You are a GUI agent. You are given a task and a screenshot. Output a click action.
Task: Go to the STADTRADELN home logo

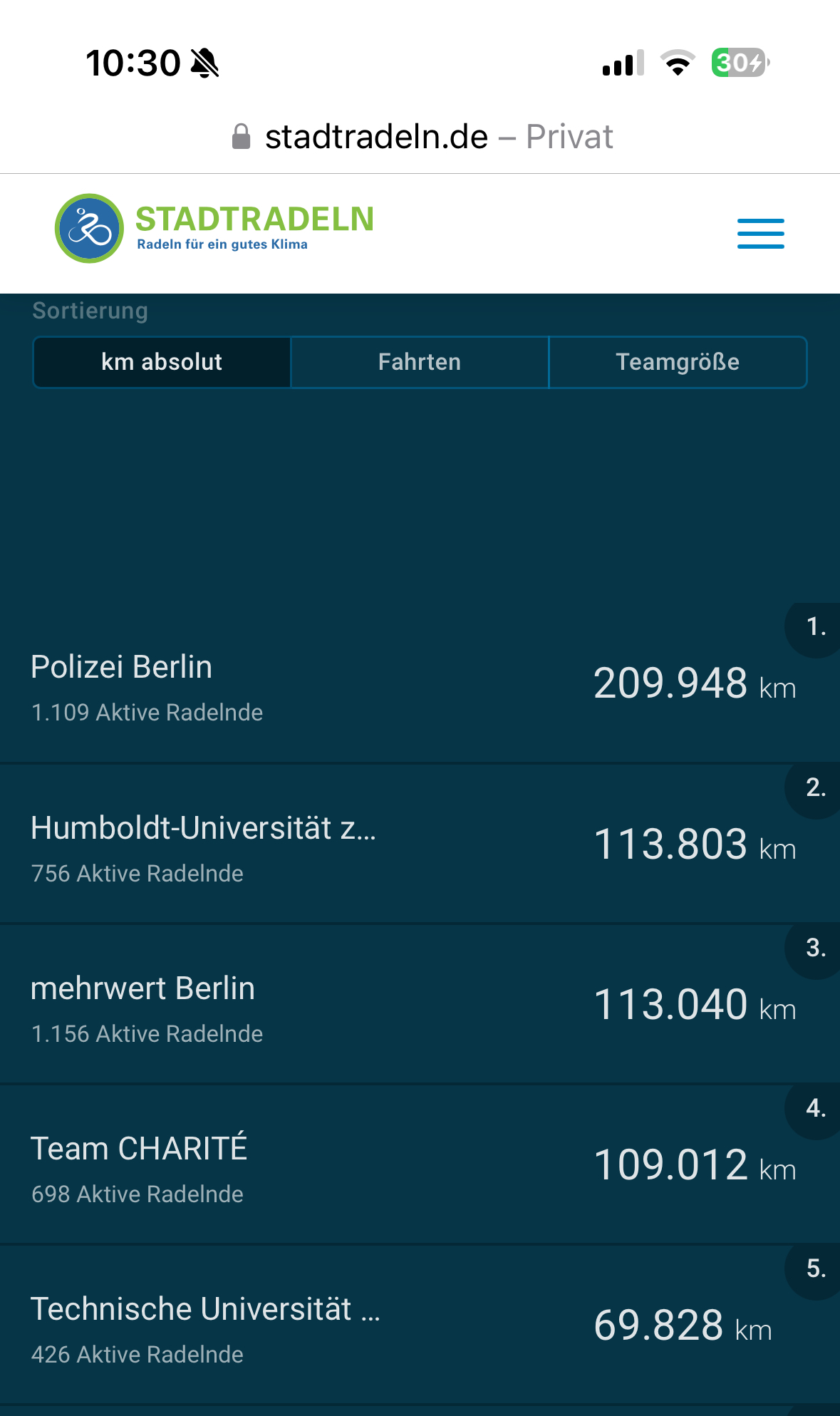pos(214,228)
